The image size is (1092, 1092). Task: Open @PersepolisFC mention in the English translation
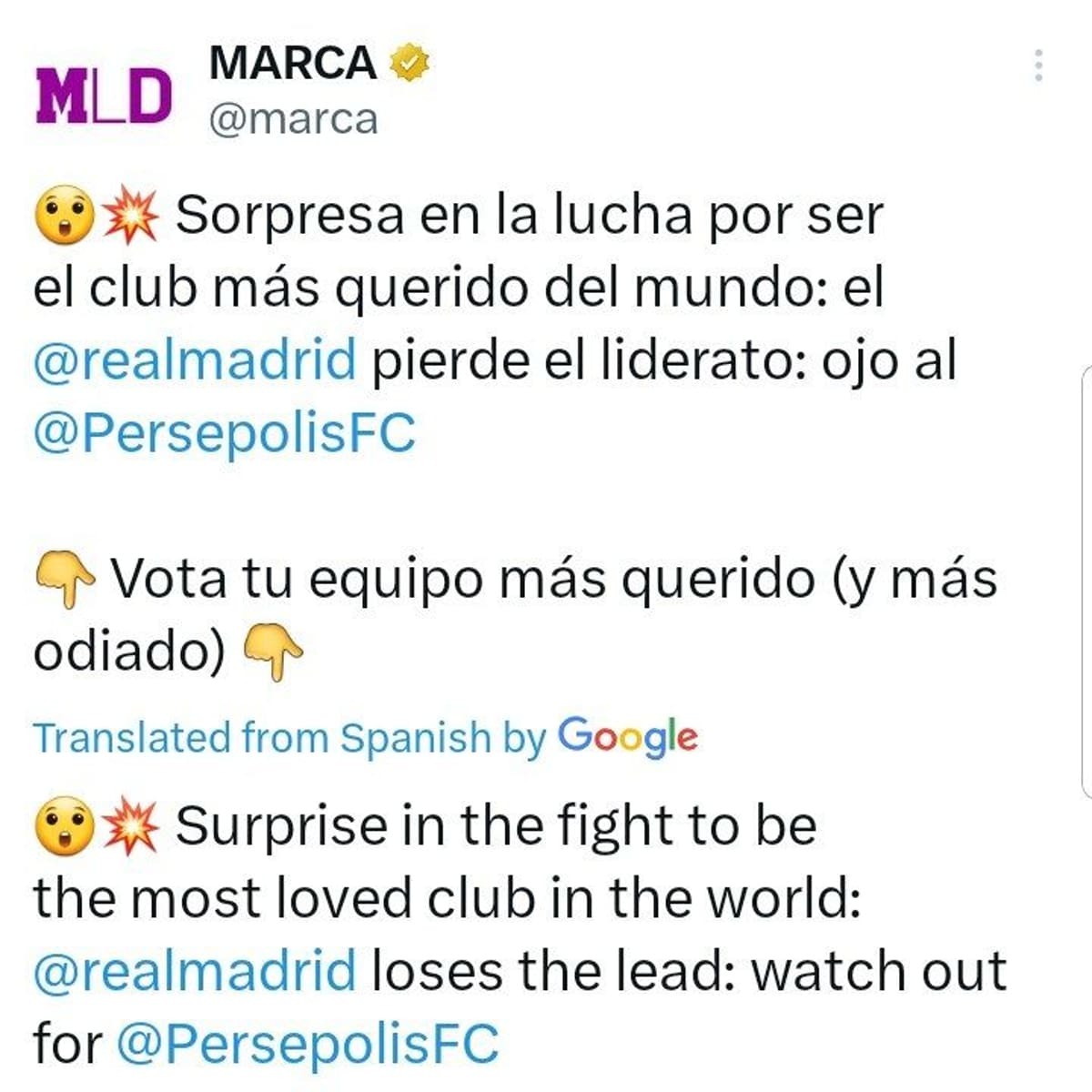click(308, 1044)
